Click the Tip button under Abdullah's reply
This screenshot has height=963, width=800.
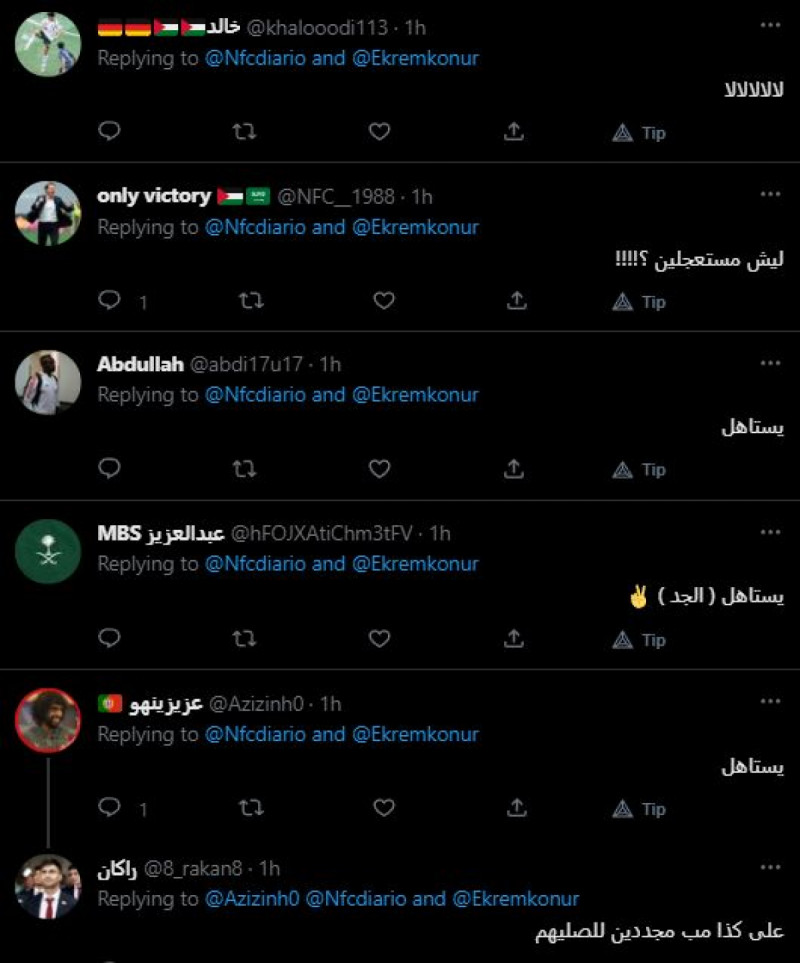646,469
